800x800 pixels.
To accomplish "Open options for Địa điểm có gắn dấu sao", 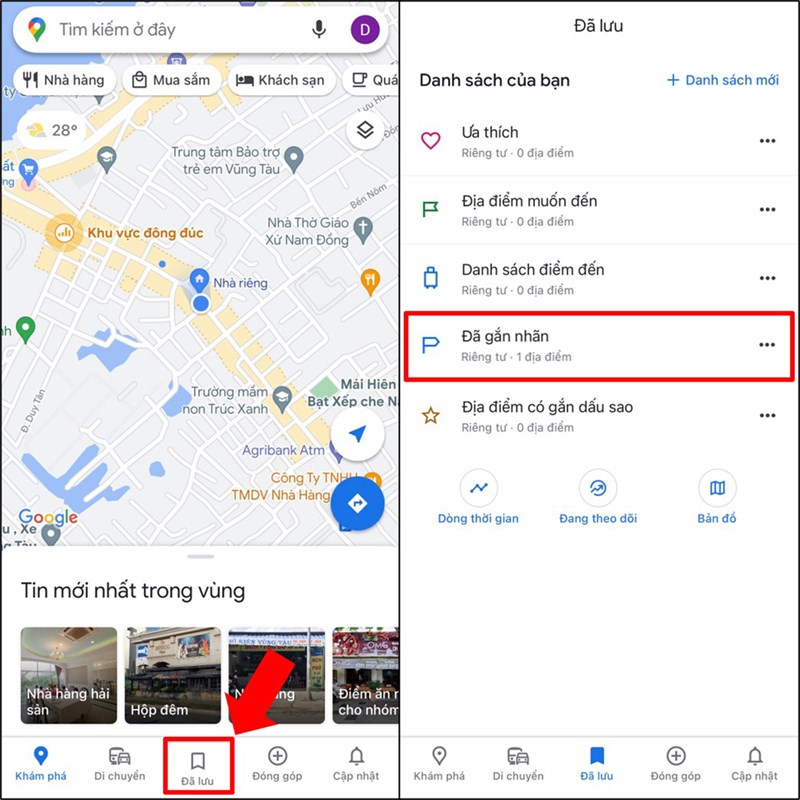I will [x=767, y=416].
